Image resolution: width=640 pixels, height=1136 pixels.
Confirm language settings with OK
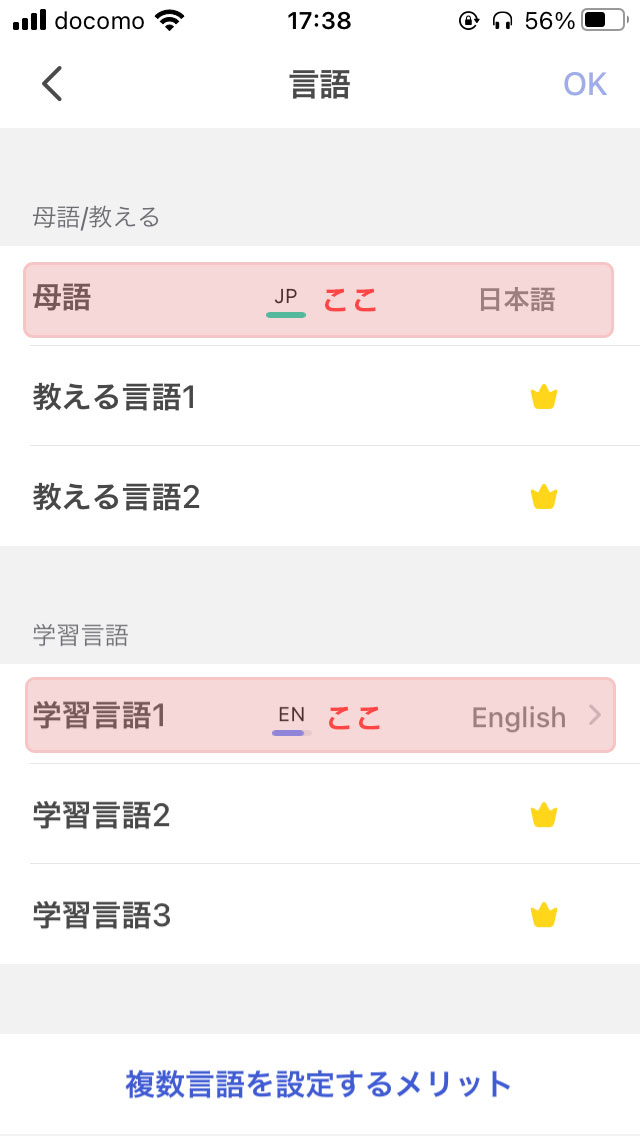tap(585, 85)
